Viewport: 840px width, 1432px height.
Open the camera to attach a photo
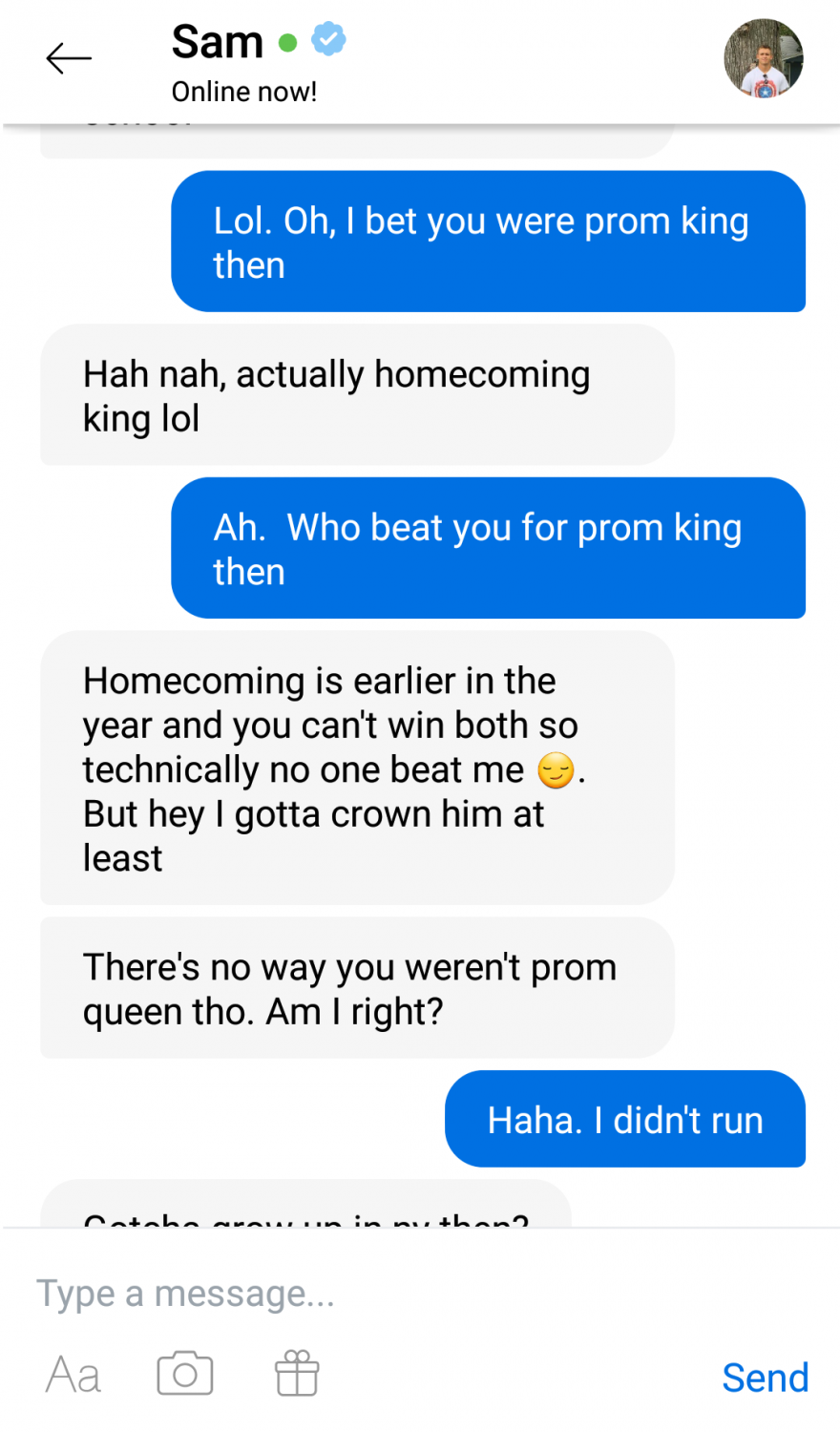(184, 1373)
